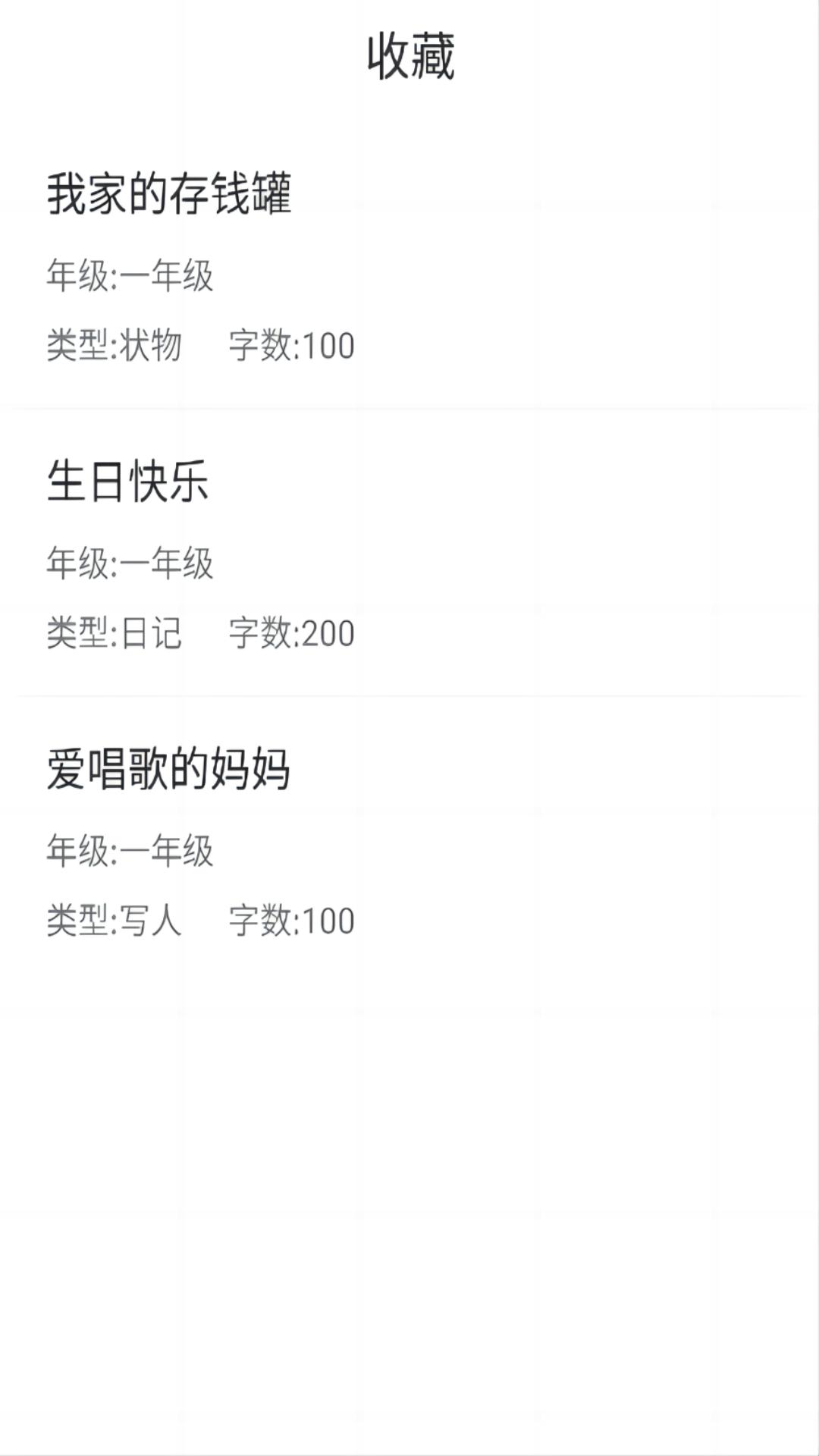This screenshot has height=1456, width=819.
Task: Tap the divider below 生日快乐 entry
Action: (409, 695)
